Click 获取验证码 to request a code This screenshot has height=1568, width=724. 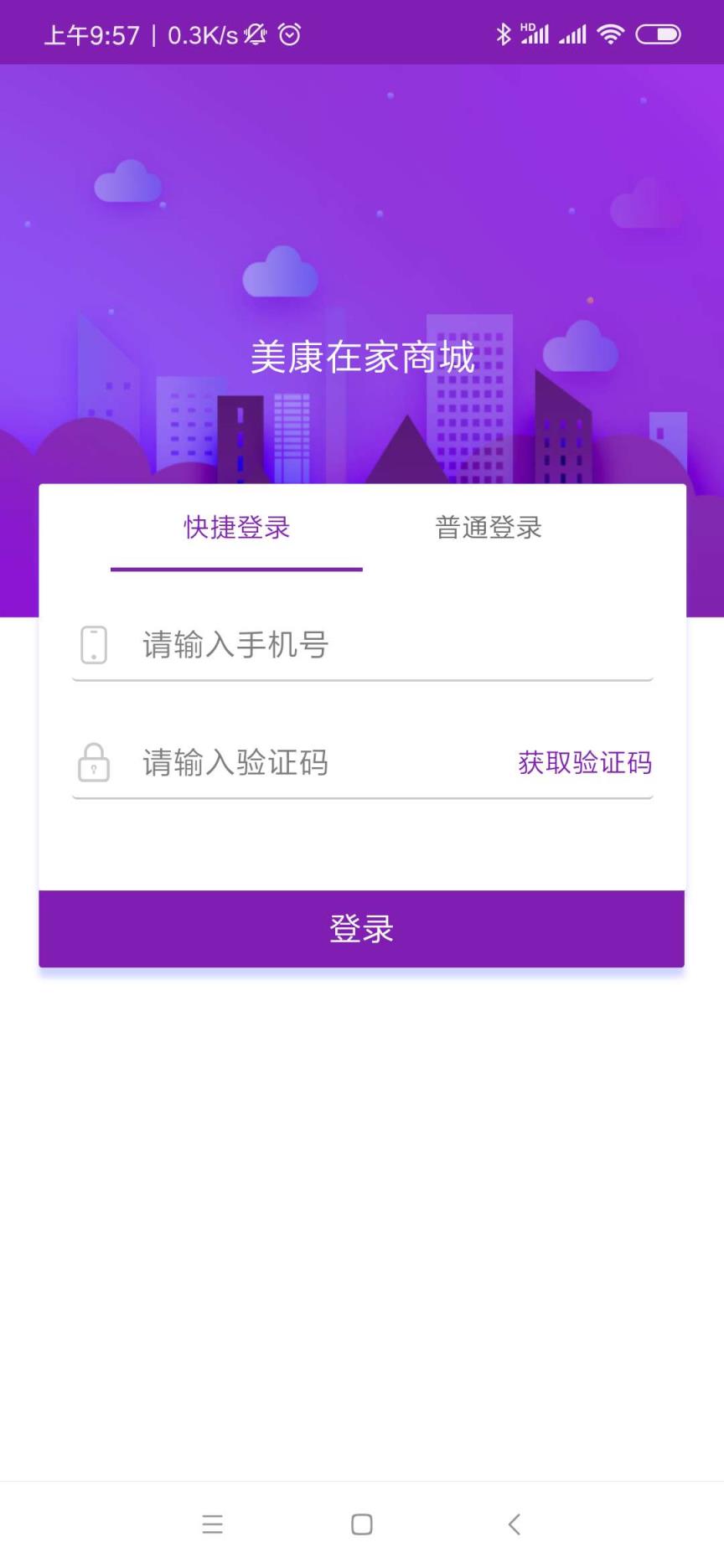click(x=584, y=763)
